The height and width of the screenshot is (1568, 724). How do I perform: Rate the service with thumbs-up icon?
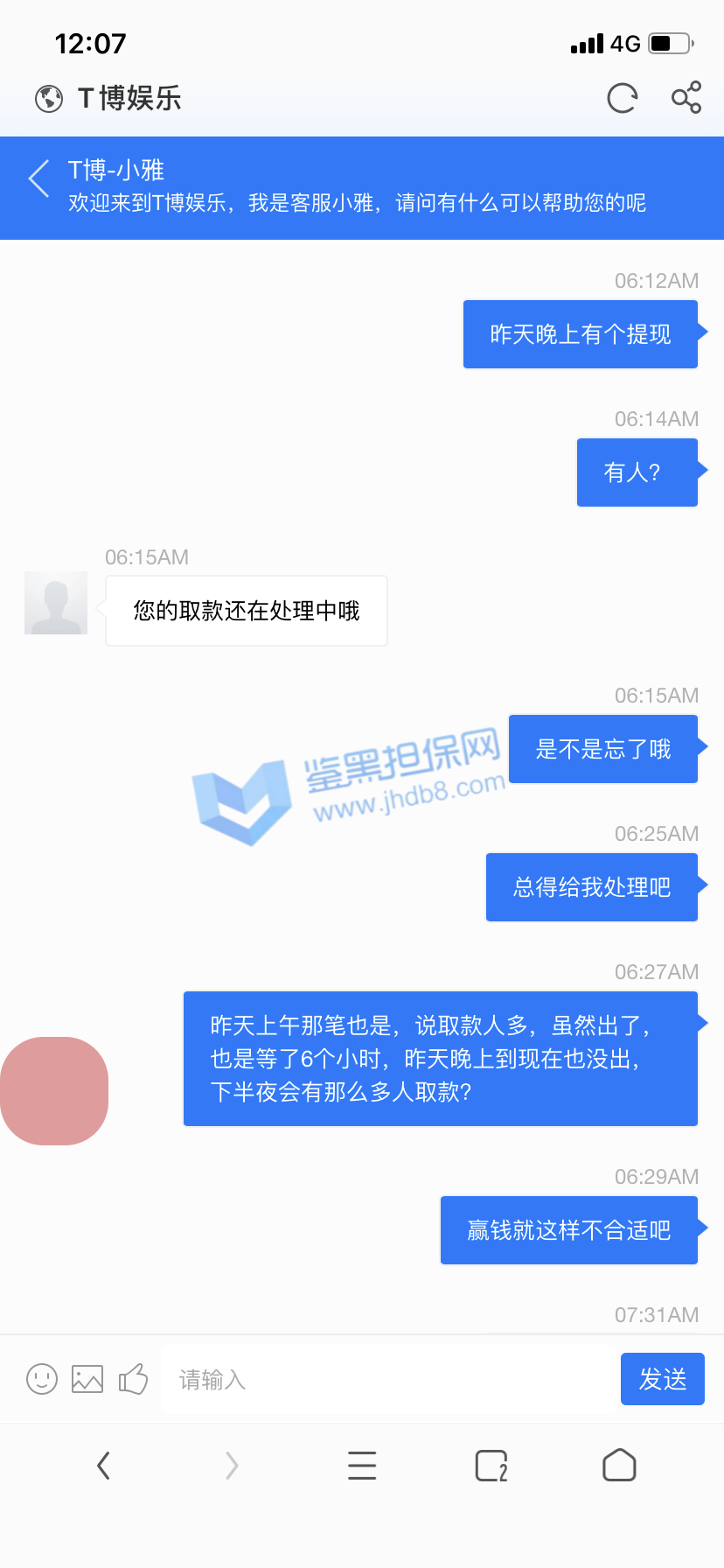(x=133, y=1379)
